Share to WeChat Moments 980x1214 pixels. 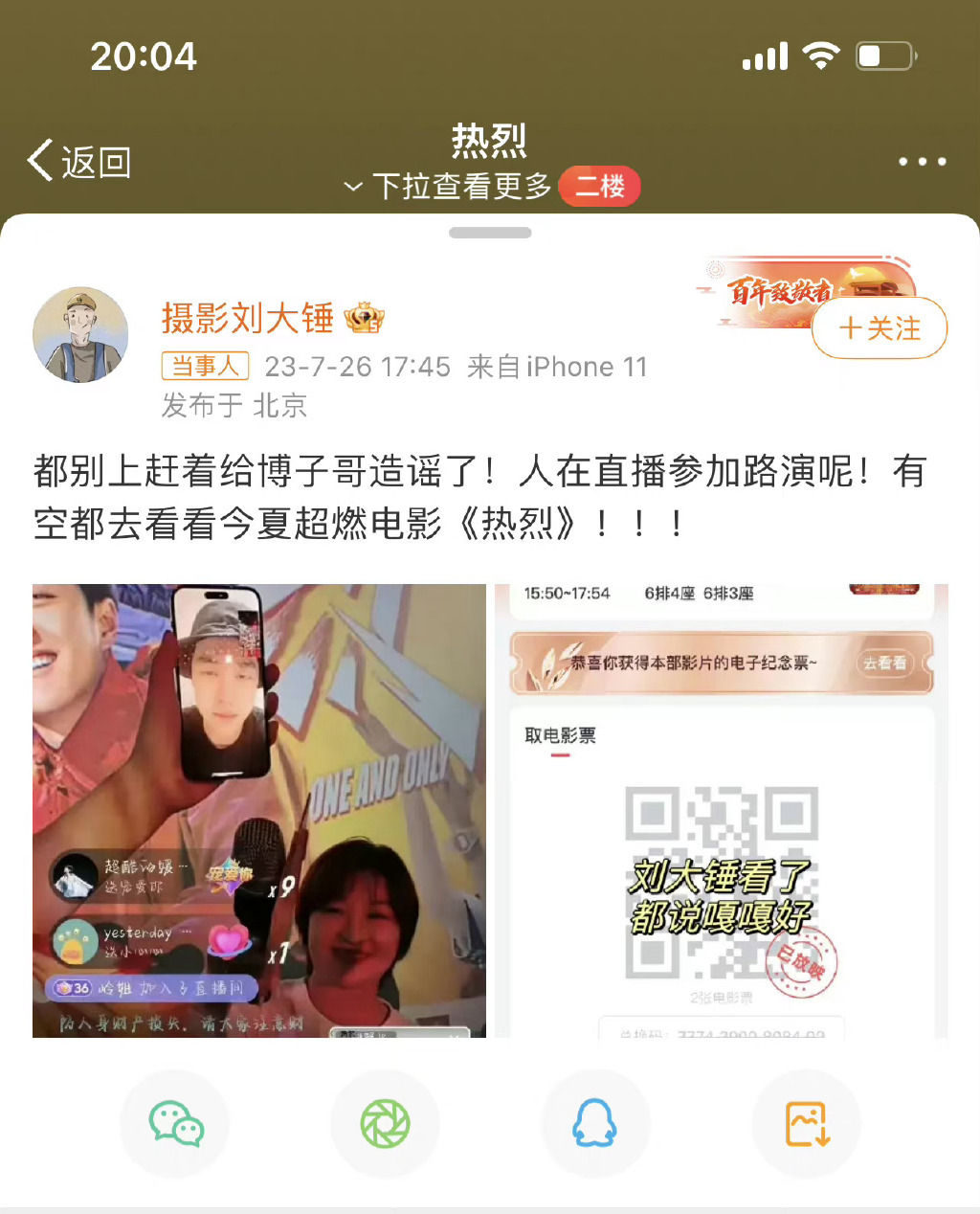pos(386,1124)
